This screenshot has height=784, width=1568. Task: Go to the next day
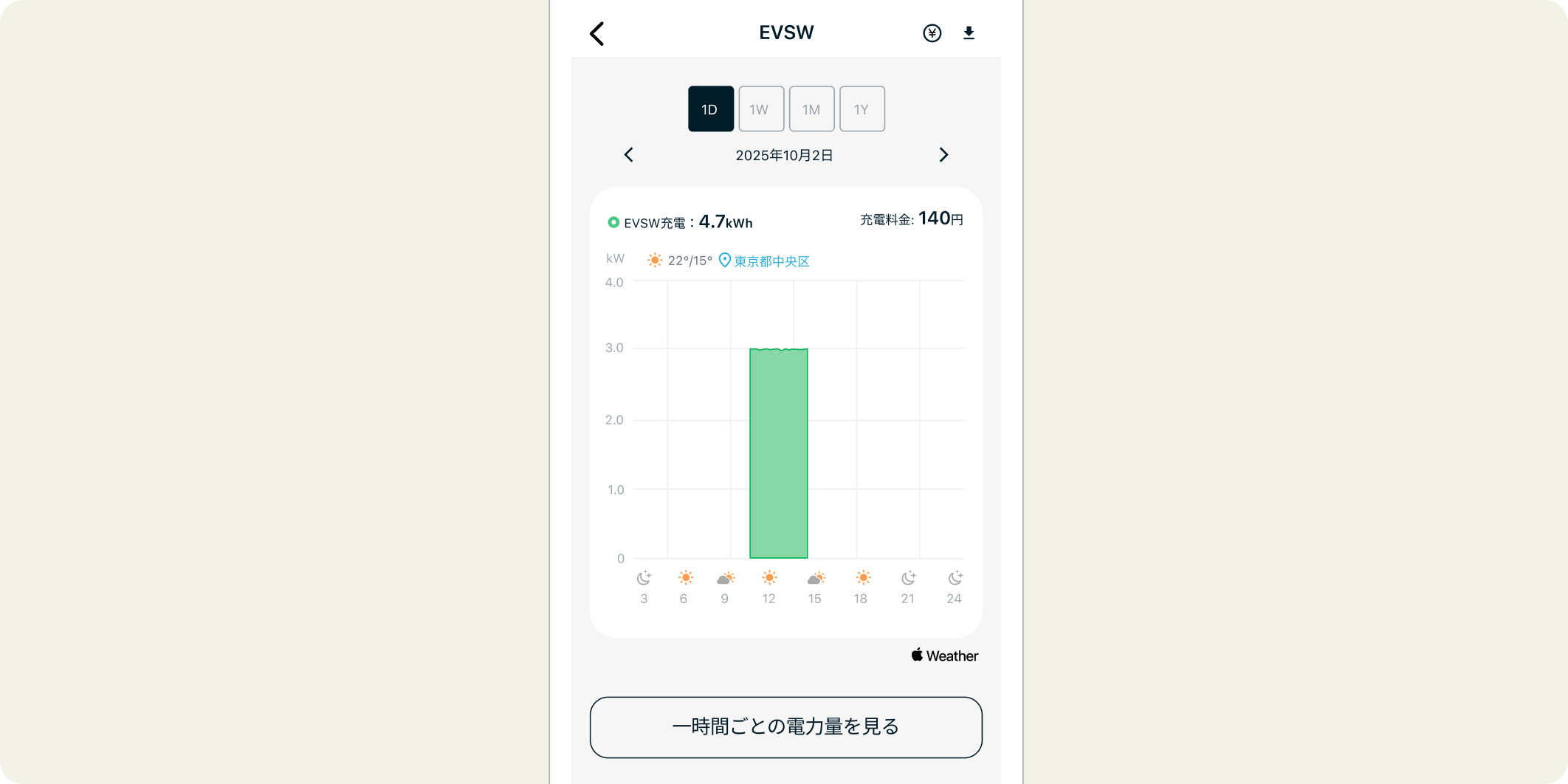pyautogui.click(x=943, y=155)
